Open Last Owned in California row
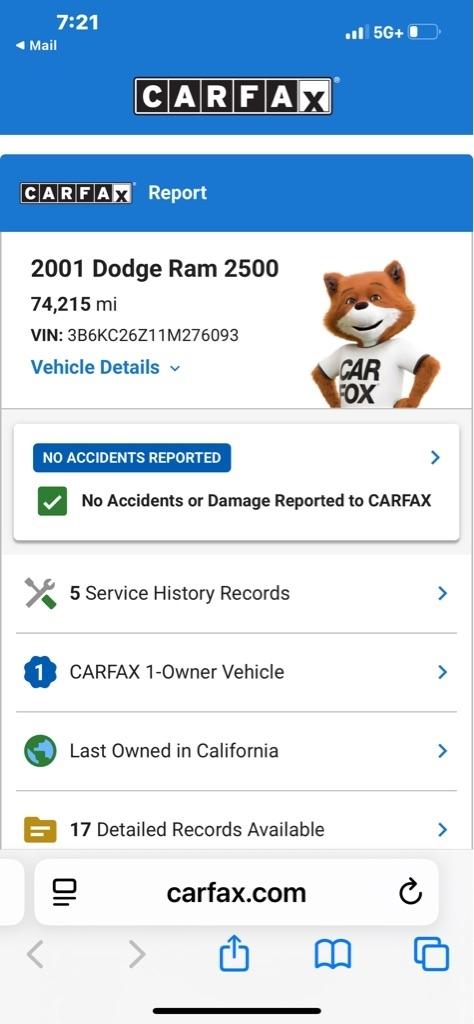The width and height of the screenshot is (474, 1024). [236, 751]
